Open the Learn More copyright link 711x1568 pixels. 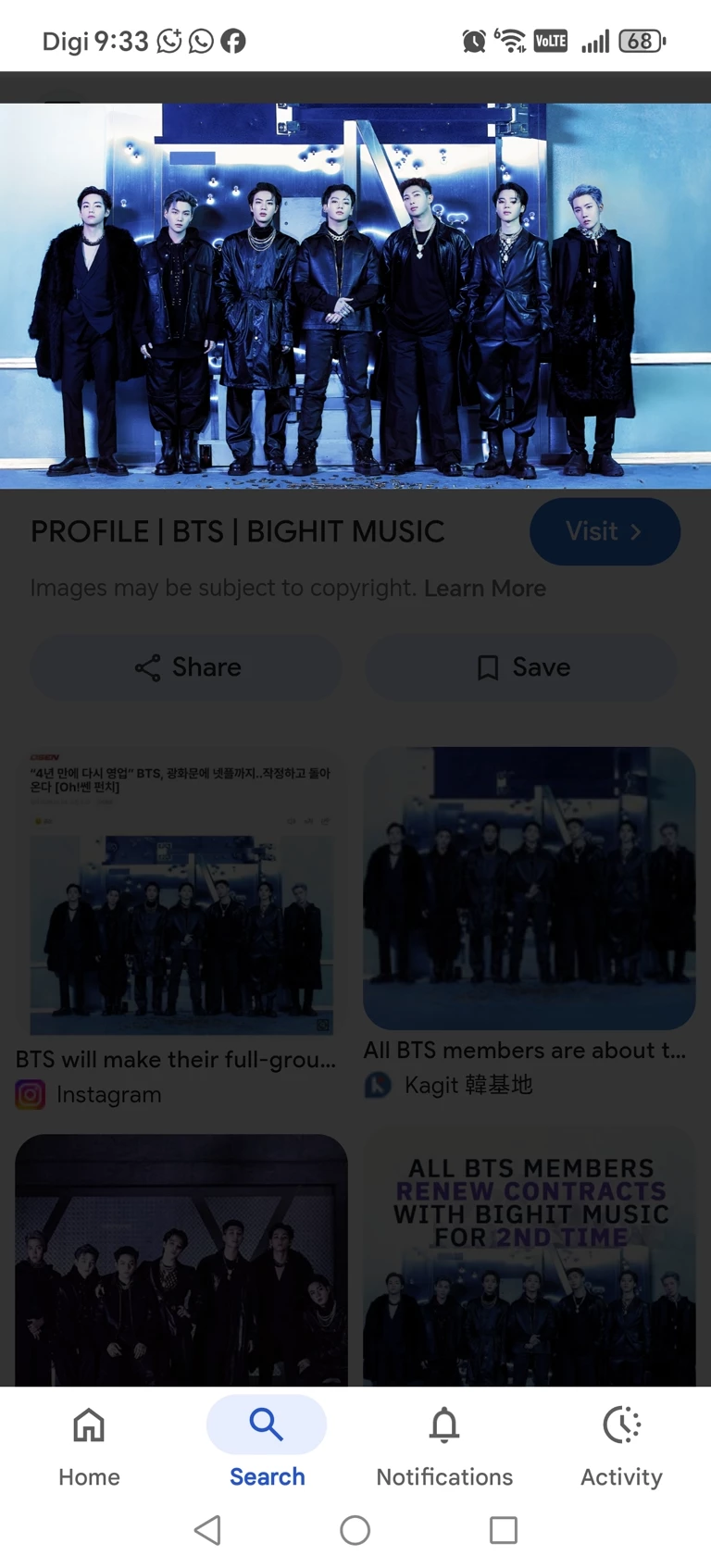coord(484,589)
